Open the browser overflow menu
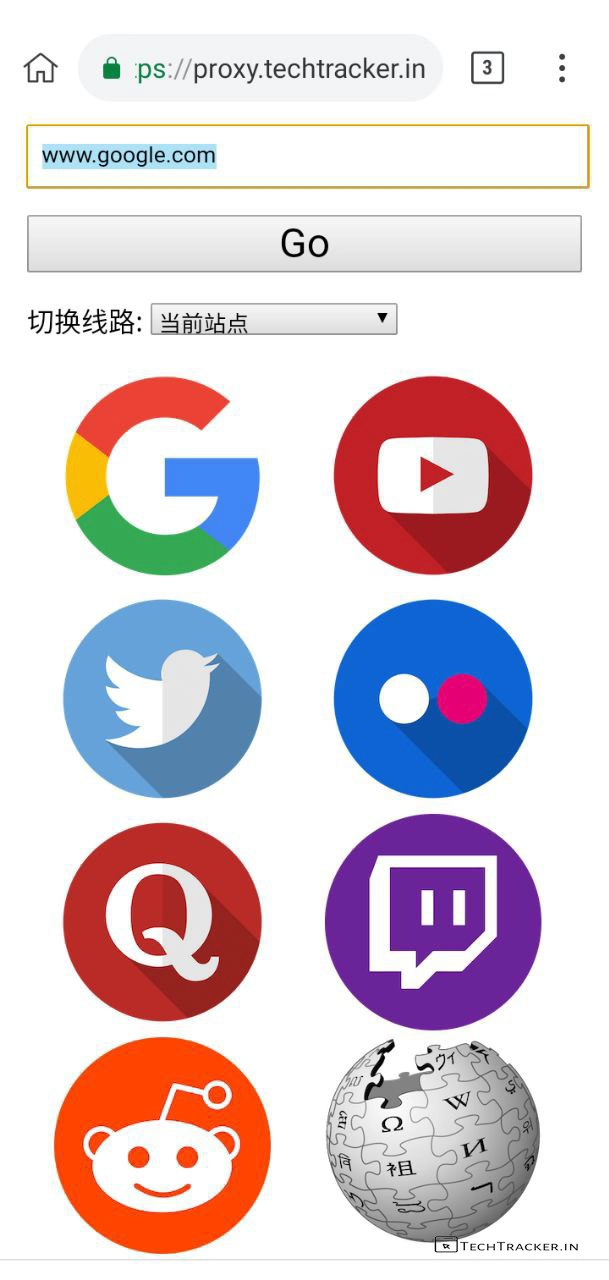 tap(562, 68)
